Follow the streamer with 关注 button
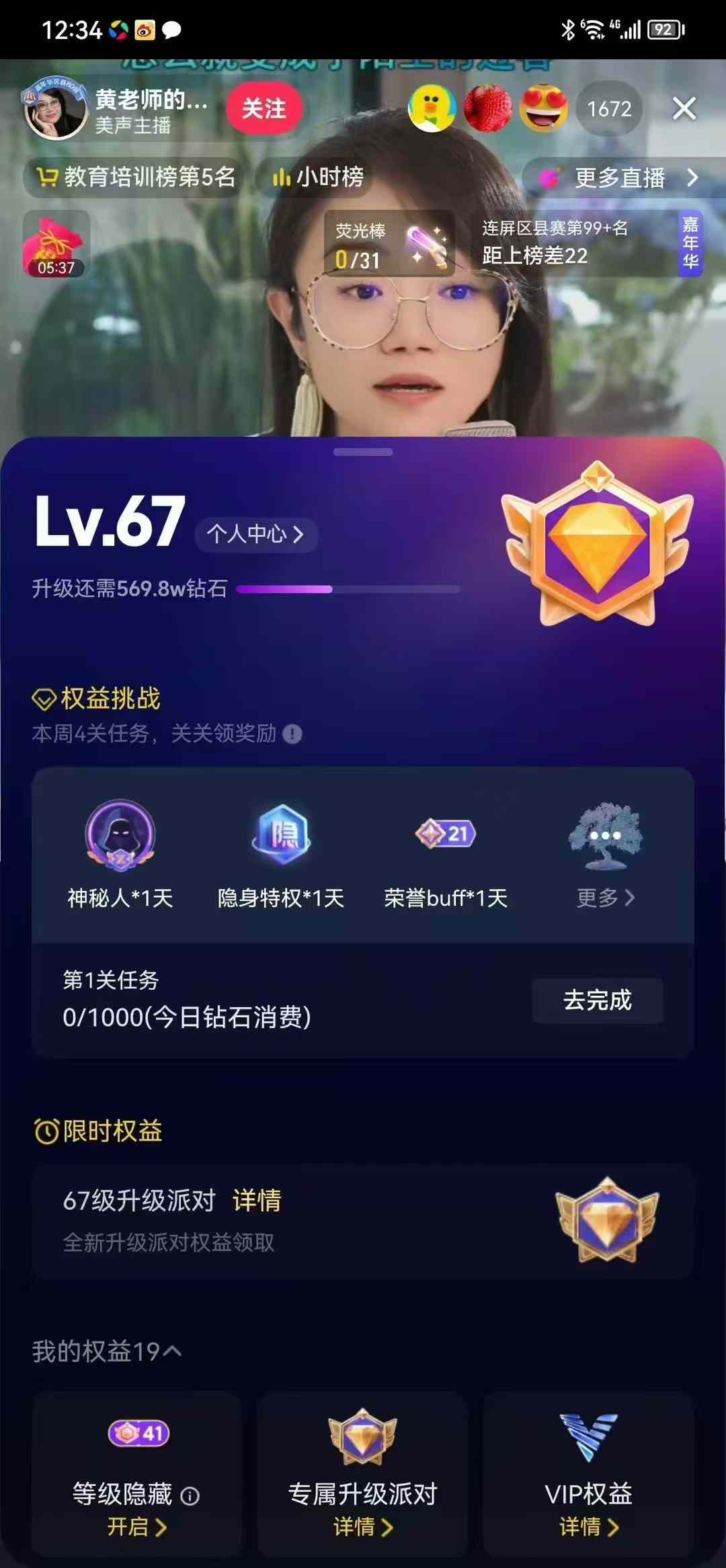The height and width of the screenshot is (1568, 726). click(x=264, y=109)
